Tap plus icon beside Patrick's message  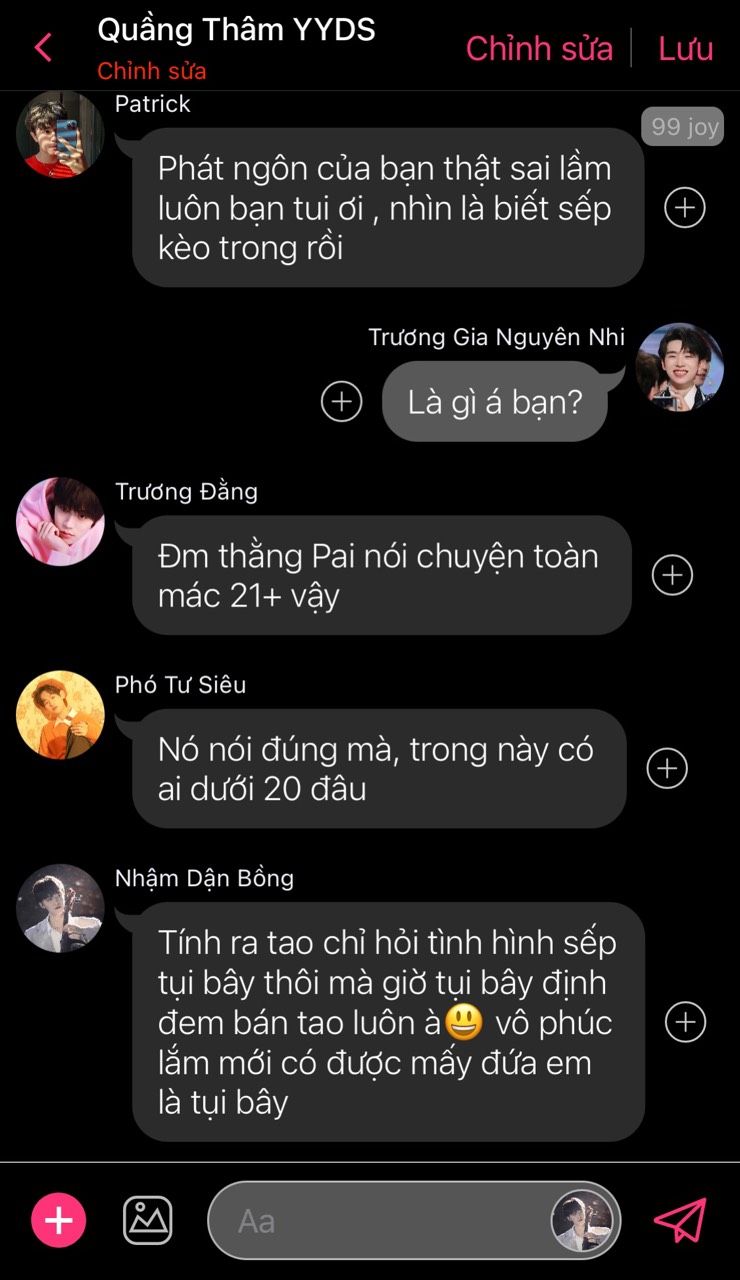[685, 208]
